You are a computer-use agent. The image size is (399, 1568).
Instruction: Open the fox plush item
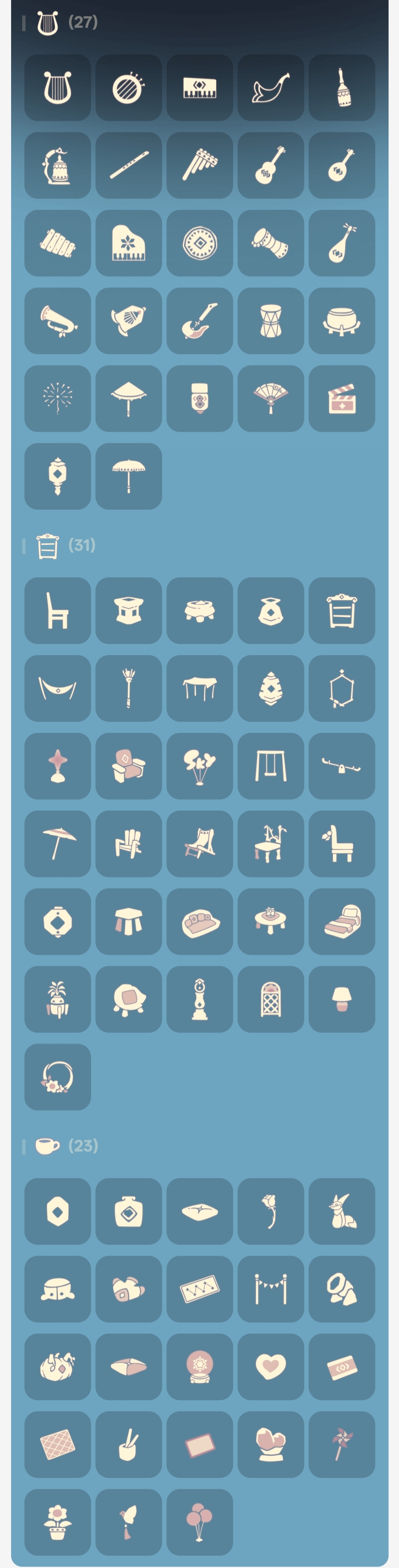pos(342,1211)
